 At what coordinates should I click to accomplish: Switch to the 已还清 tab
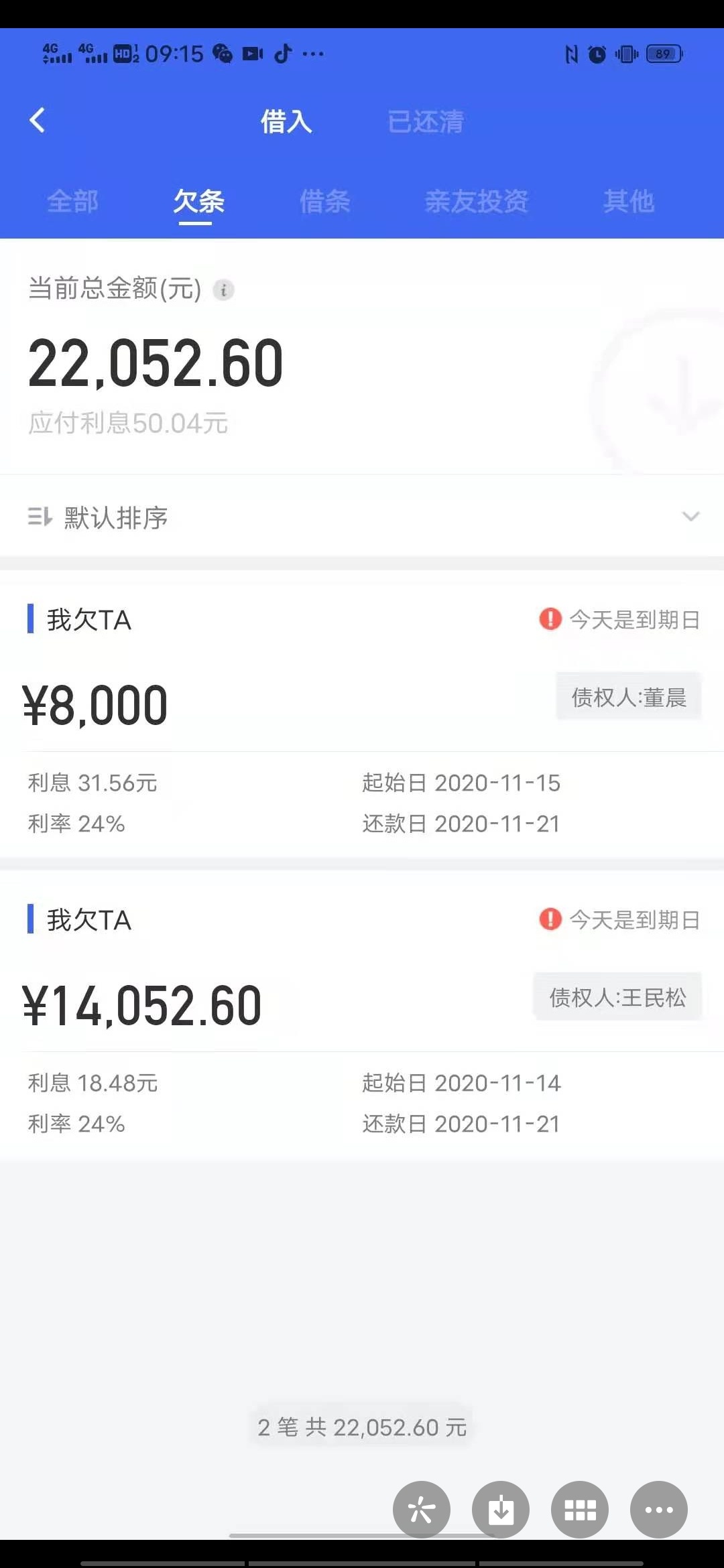(426, 122)
